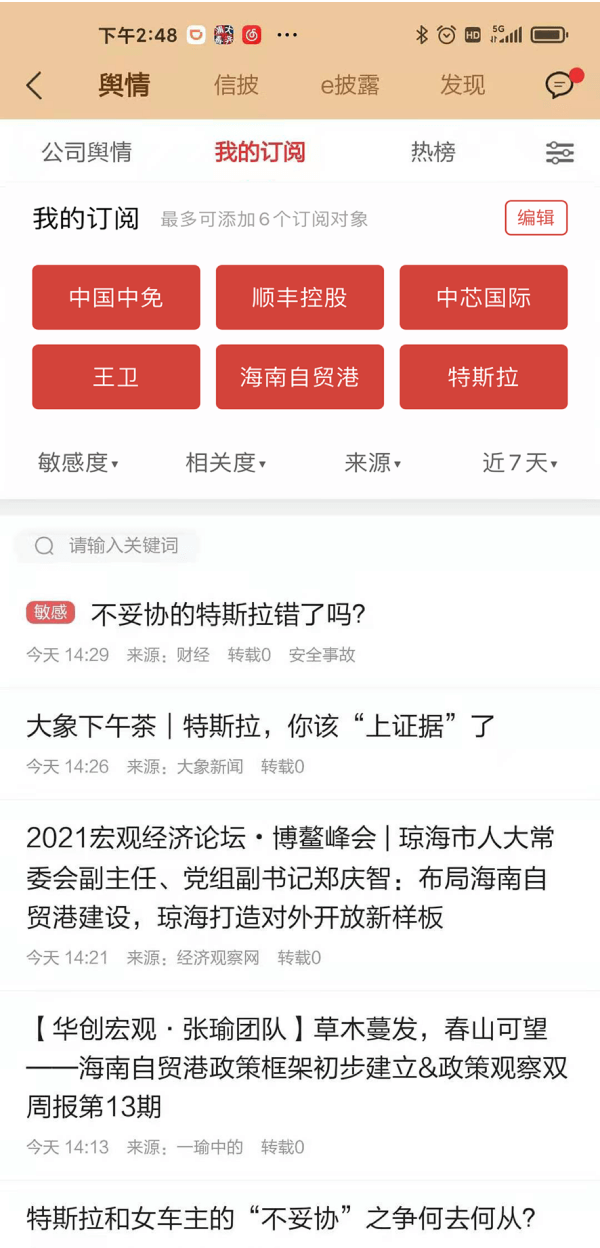Change the 近7天 time range dropdown

point(519,463)
